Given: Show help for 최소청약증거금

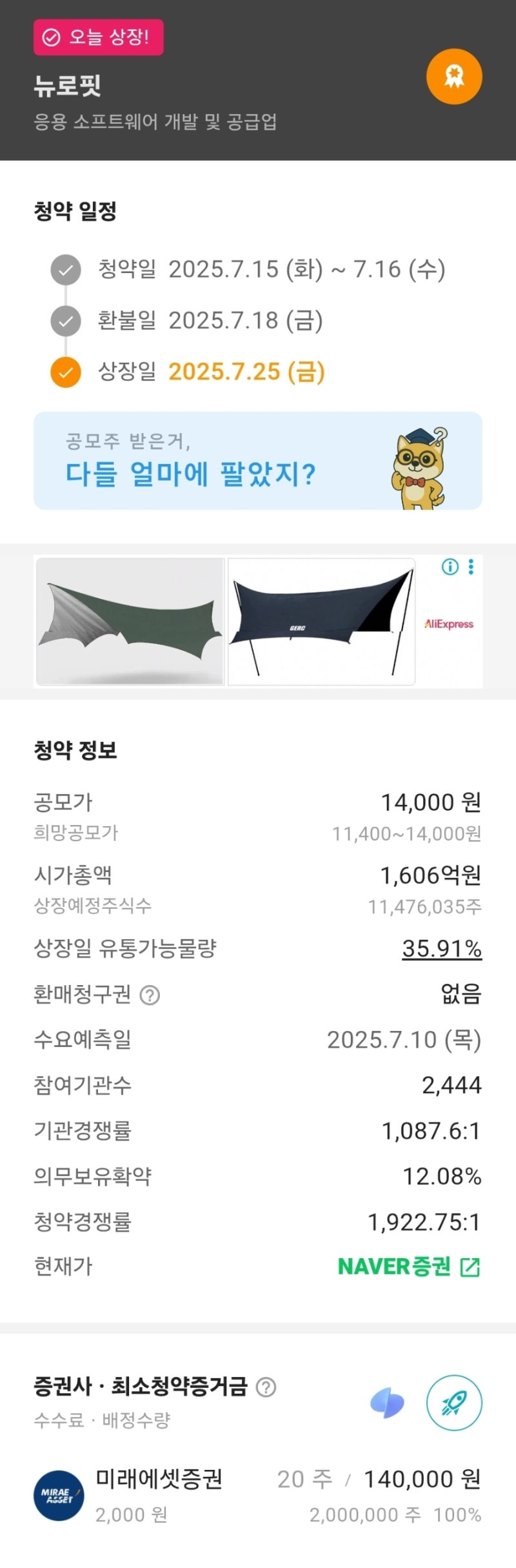Looking at the screenshot, I should pos(266,1387).
